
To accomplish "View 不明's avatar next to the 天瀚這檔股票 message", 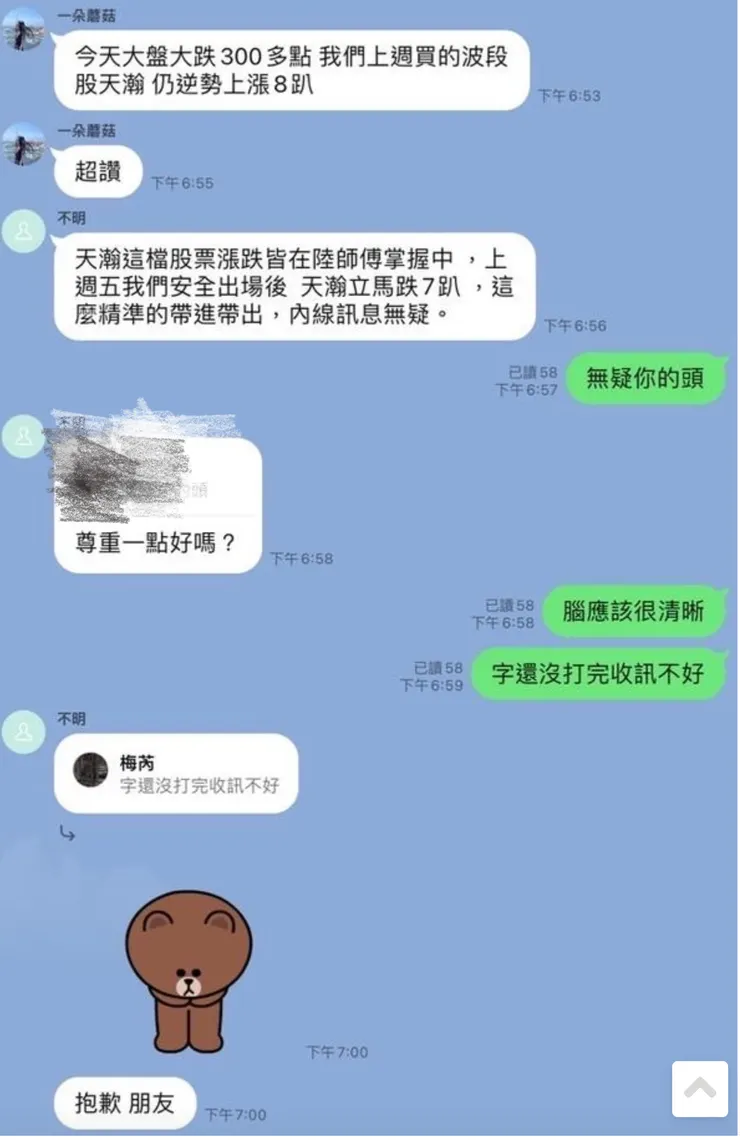I will click(x=24, y=232).
